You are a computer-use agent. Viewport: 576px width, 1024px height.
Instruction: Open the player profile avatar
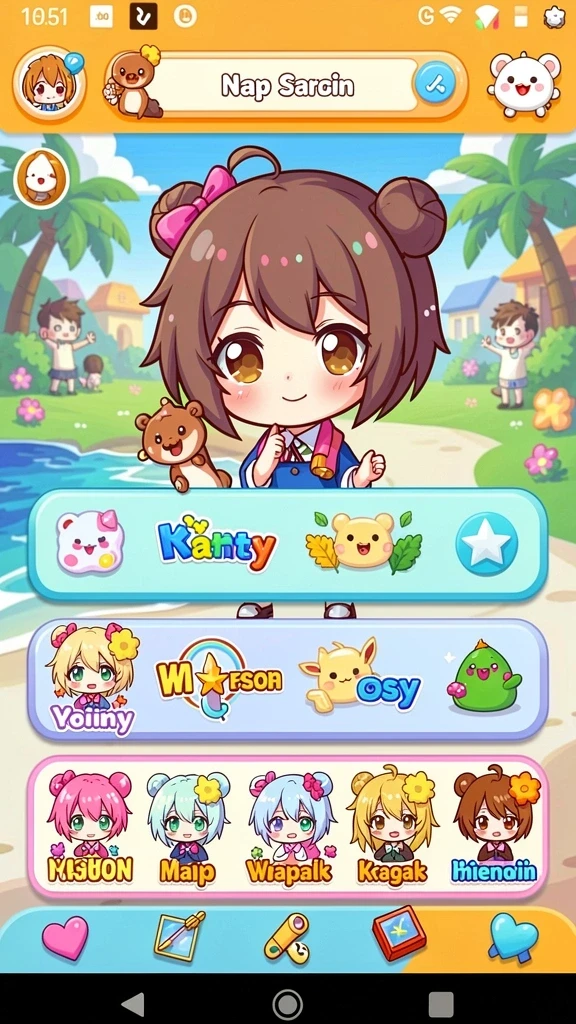click(50, 85)
